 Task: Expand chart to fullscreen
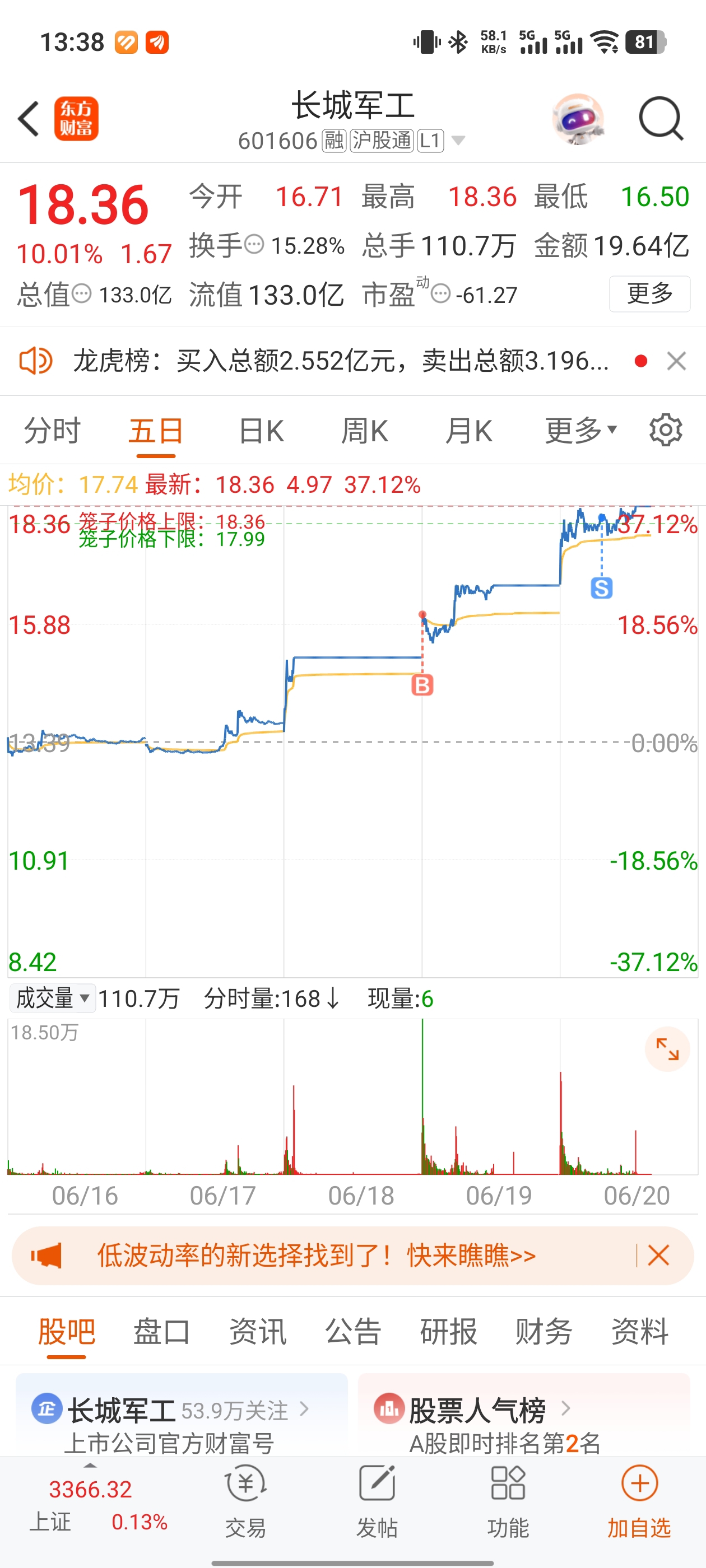coord(667,1049)
